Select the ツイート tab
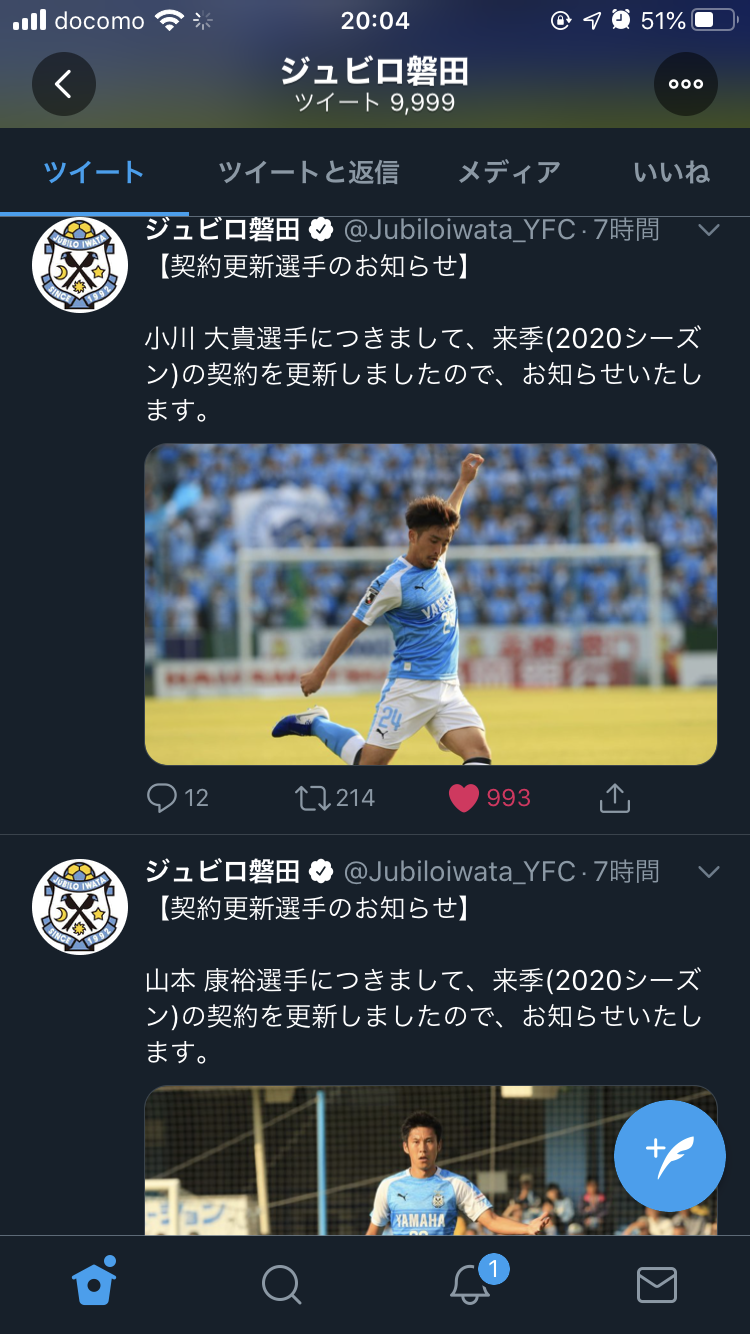 (94, 173)
